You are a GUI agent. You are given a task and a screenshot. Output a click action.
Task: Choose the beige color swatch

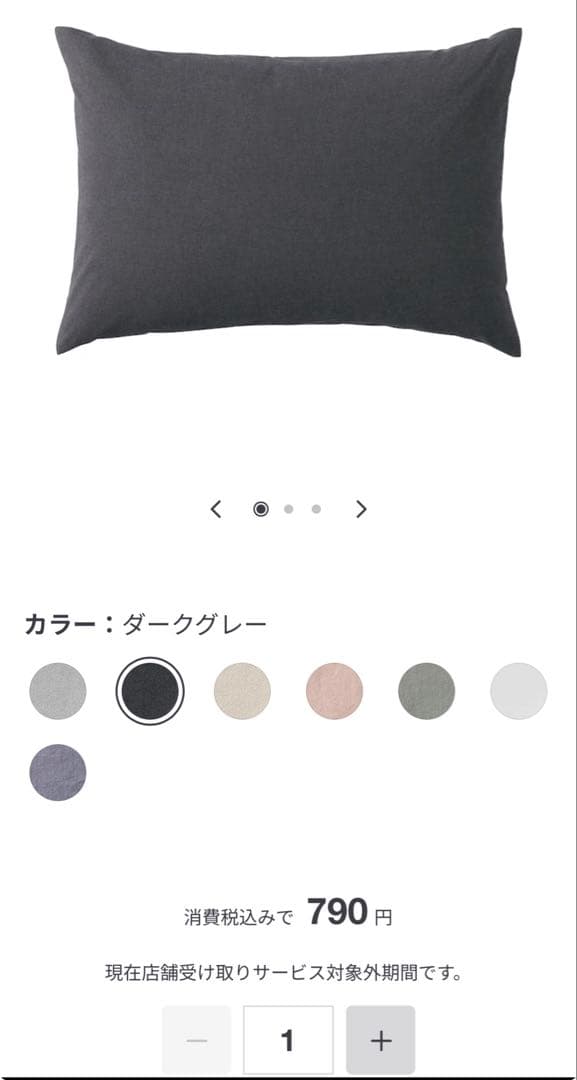tap(242, 691)
